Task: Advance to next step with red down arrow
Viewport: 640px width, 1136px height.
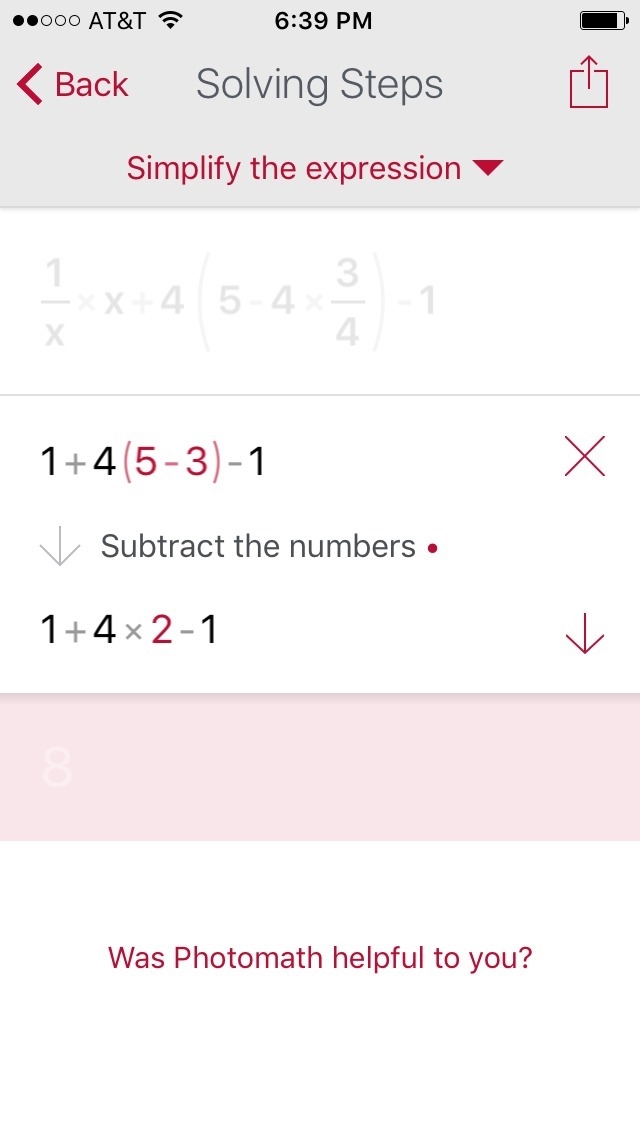Action: (584, 634)
